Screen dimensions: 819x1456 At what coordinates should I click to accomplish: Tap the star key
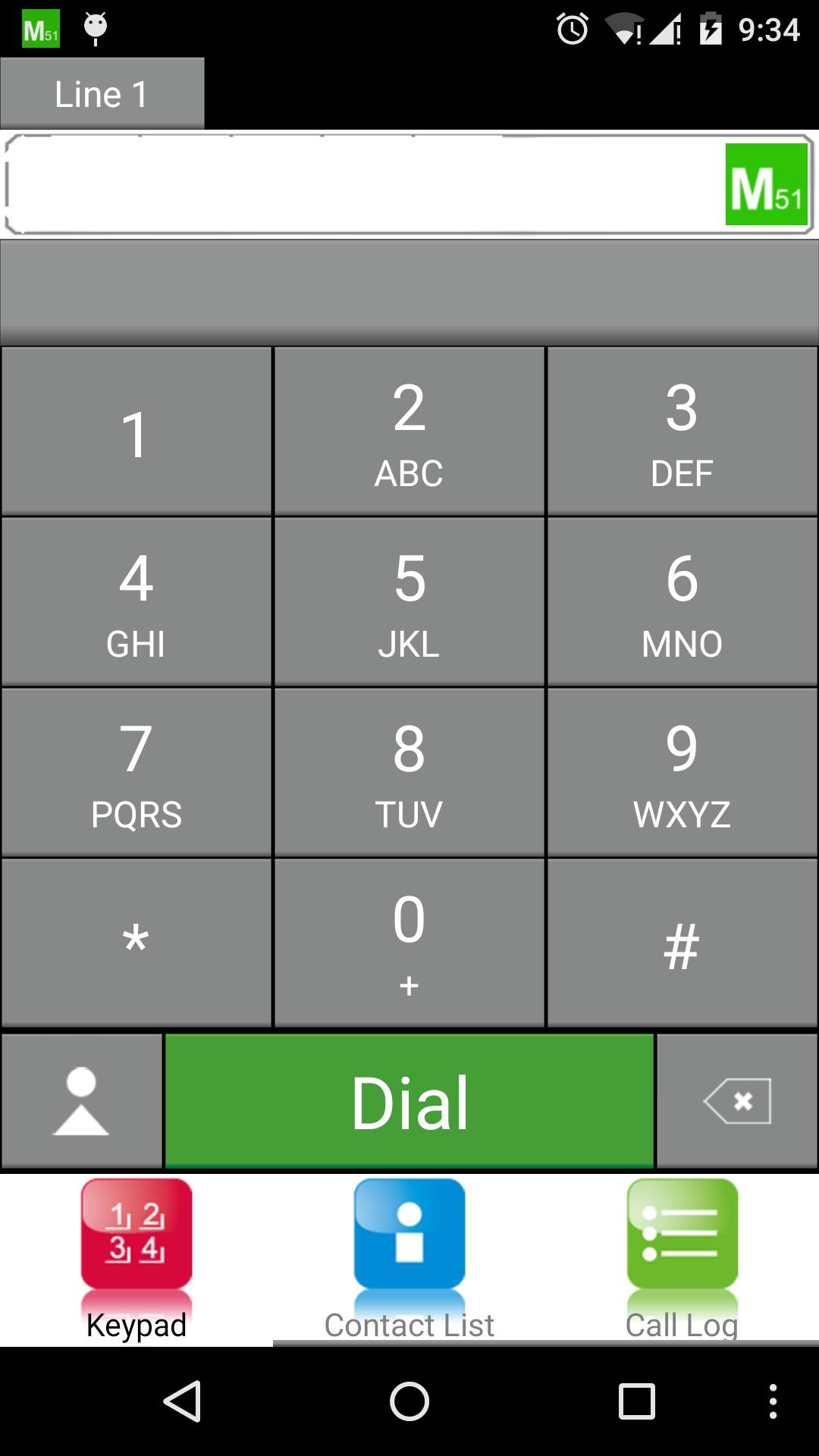coord(136,943)
